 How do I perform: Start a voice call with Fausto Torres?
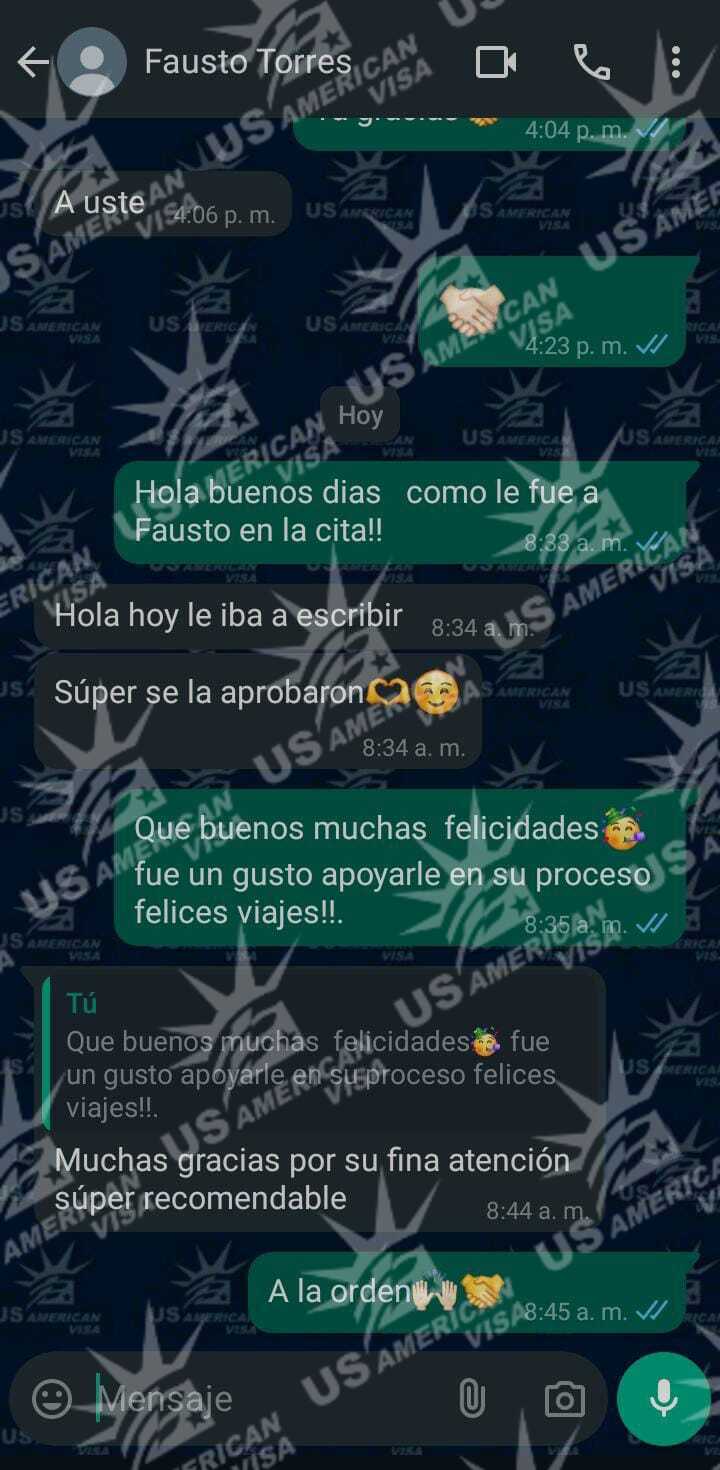(x=591, y=63)
